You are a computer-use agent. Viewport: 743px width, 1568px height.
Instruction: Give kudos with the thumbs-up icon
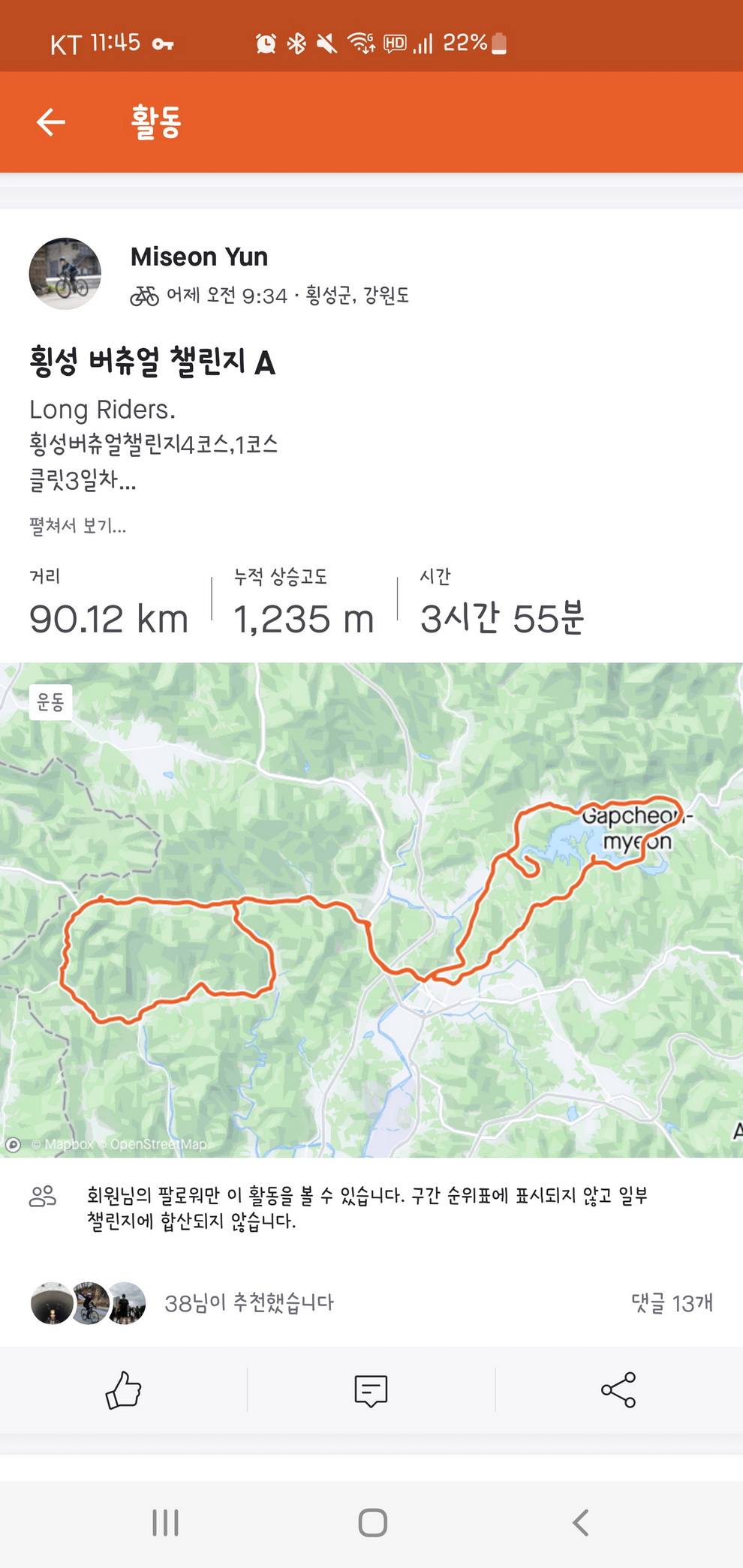(x=124, y=1390)
